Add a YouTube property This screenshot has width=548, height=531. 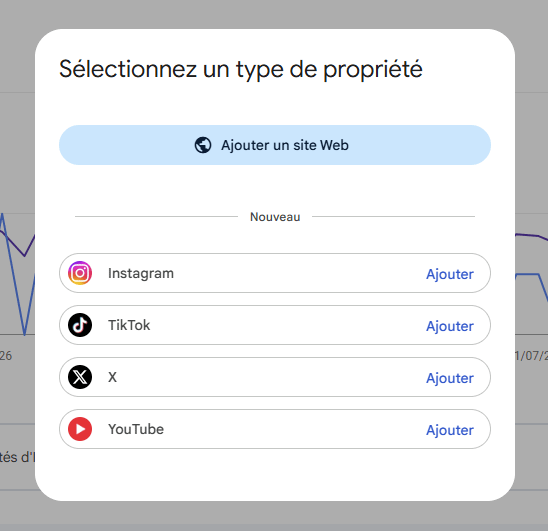pyautogui.click(x=449, y=430)
